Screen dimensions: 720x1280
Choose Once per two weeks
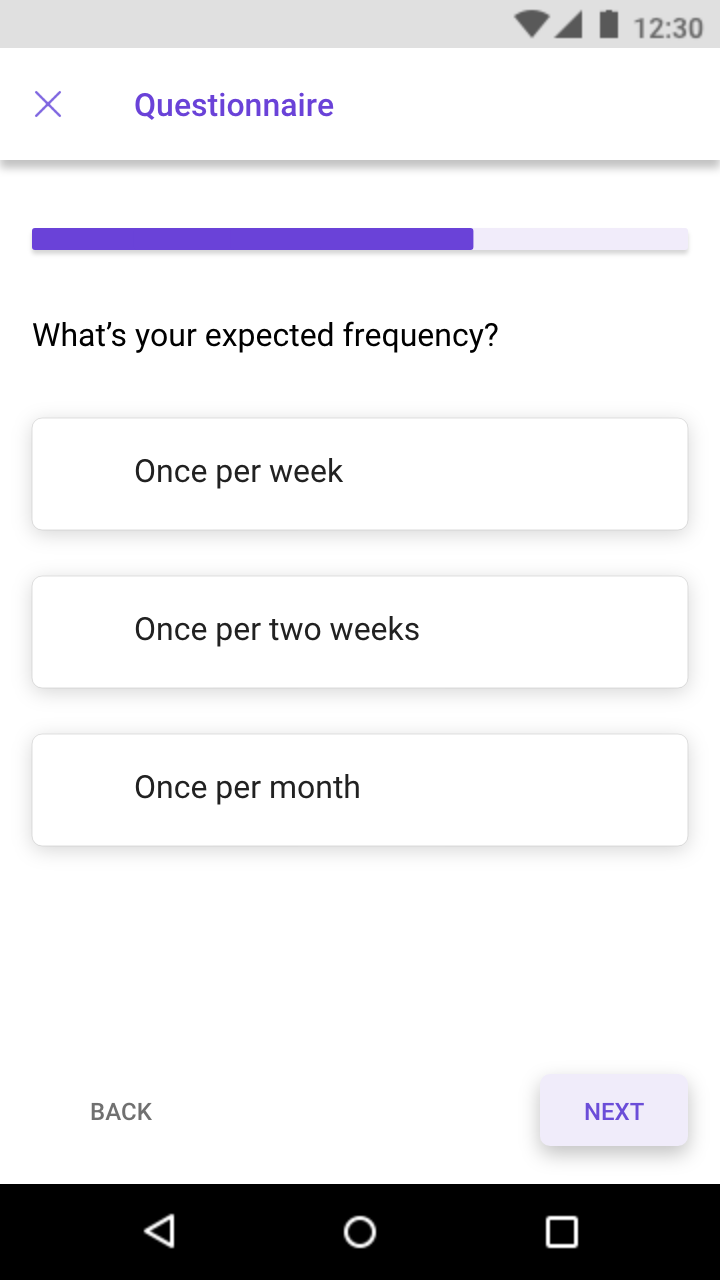[x=360, y=632]
